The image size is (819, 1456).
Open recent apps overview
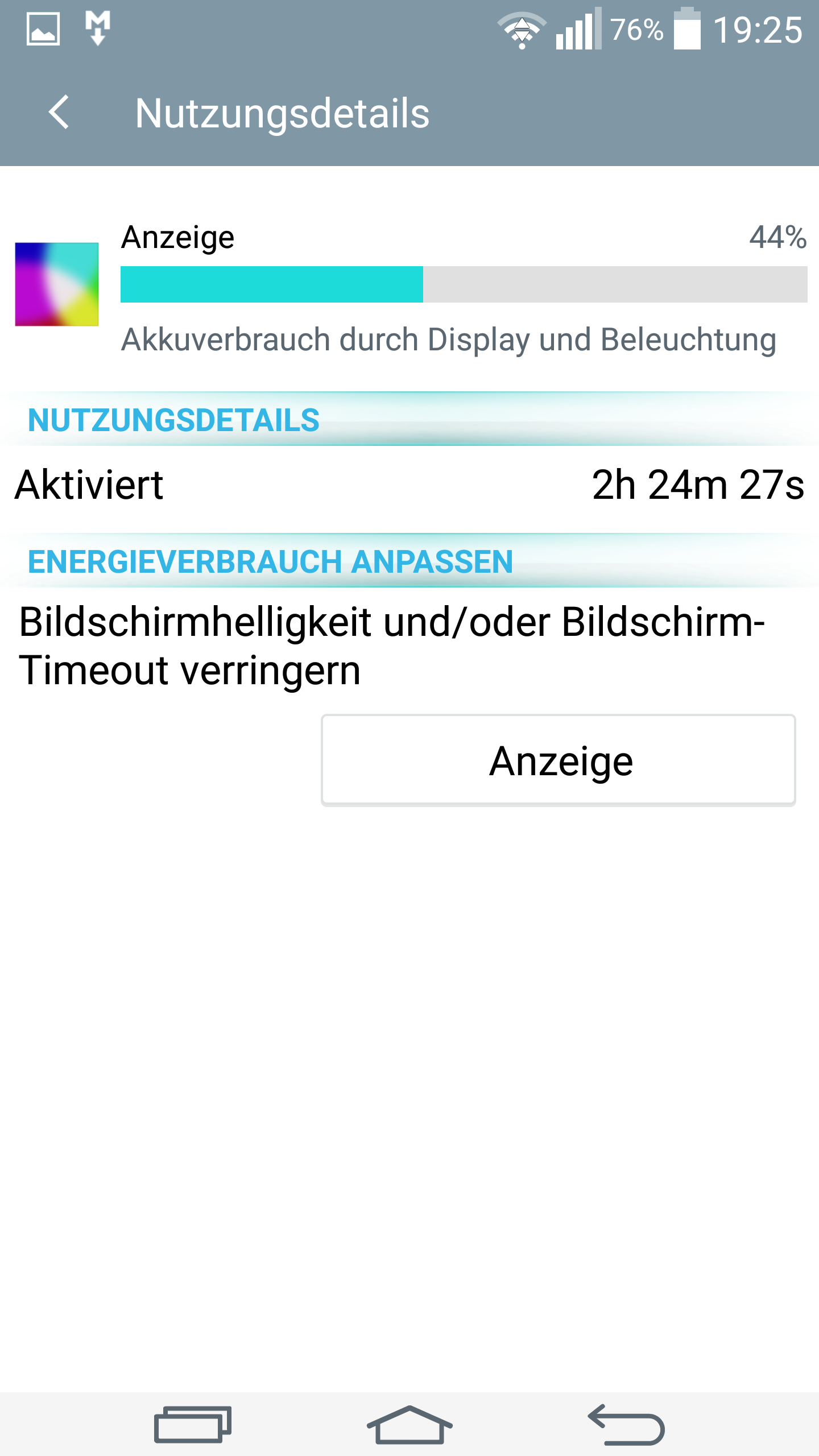192,1424
